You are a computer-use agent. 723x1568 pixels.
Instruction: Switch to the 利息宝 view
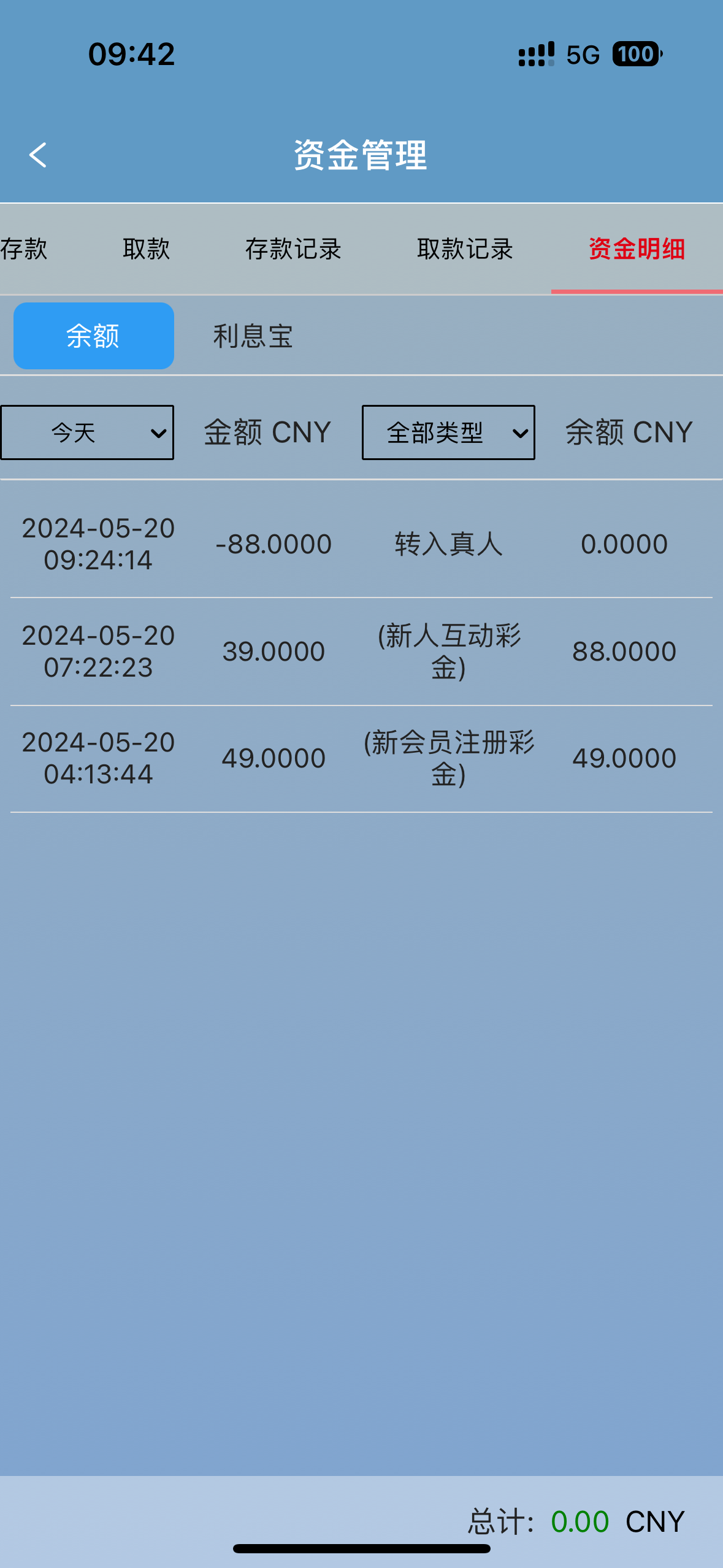pyautogui.click(x=253, y=335)
